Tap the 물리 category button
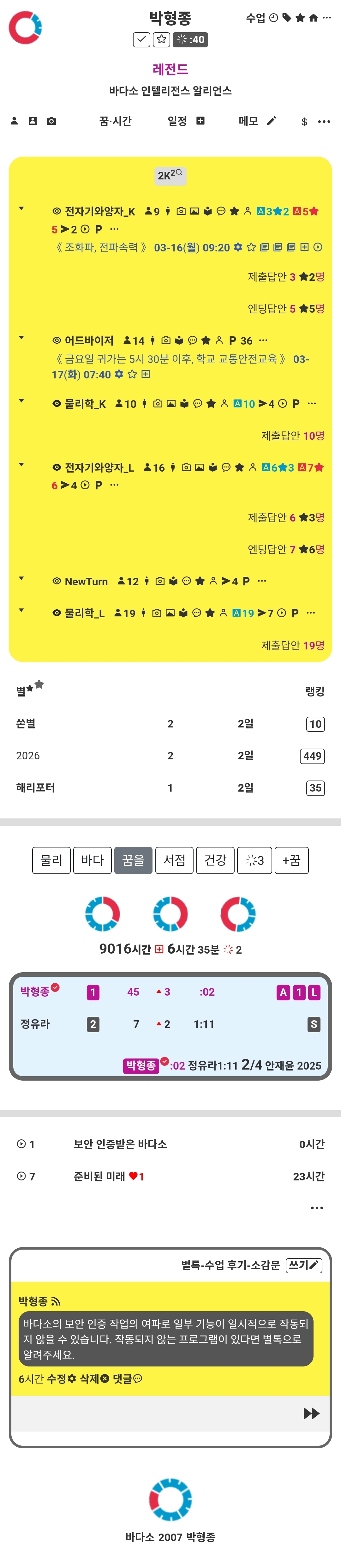The image size is (341, 1568). pyautogui.click(x=51, y=860)
